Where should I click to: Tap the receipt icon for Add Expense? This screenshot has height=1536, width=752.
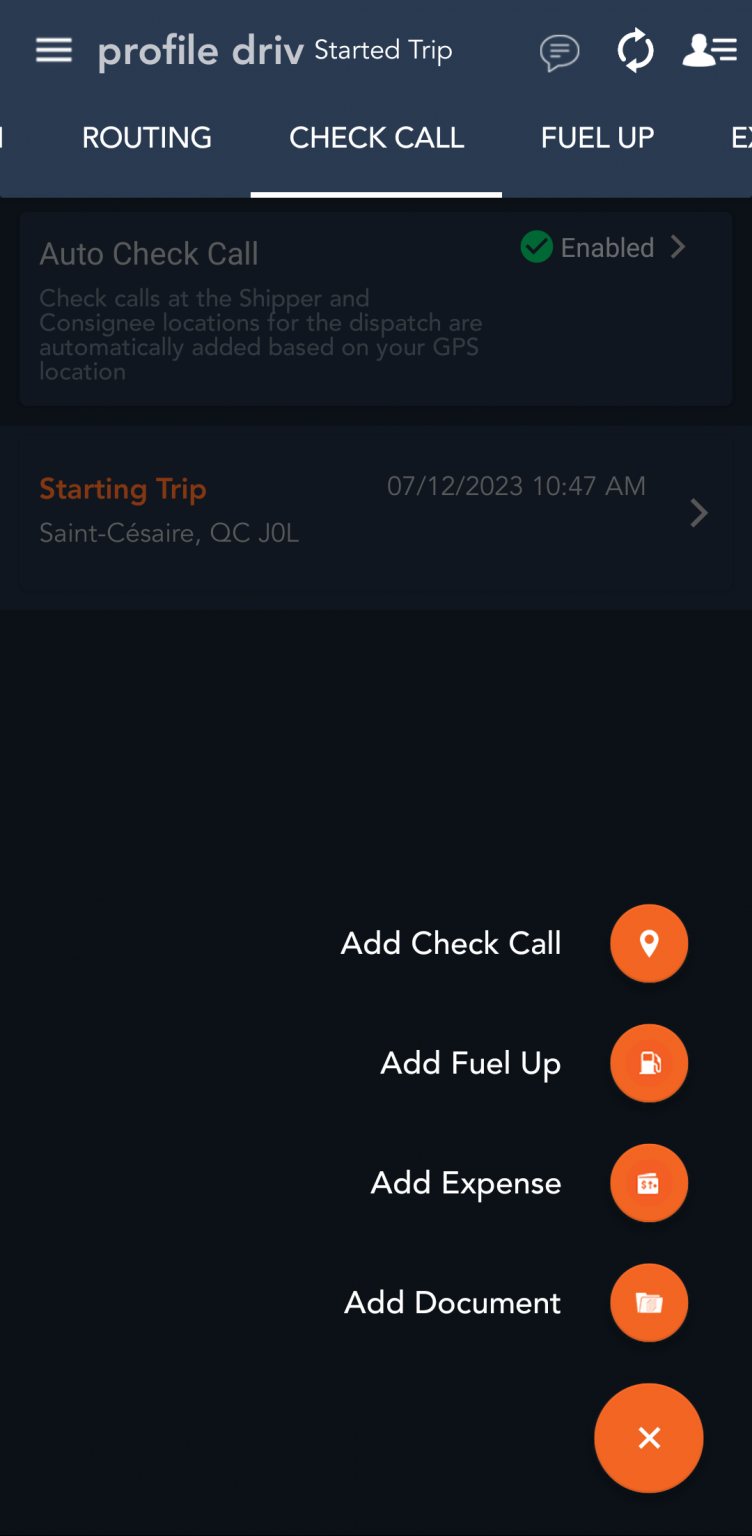[x=648, y=1183]
